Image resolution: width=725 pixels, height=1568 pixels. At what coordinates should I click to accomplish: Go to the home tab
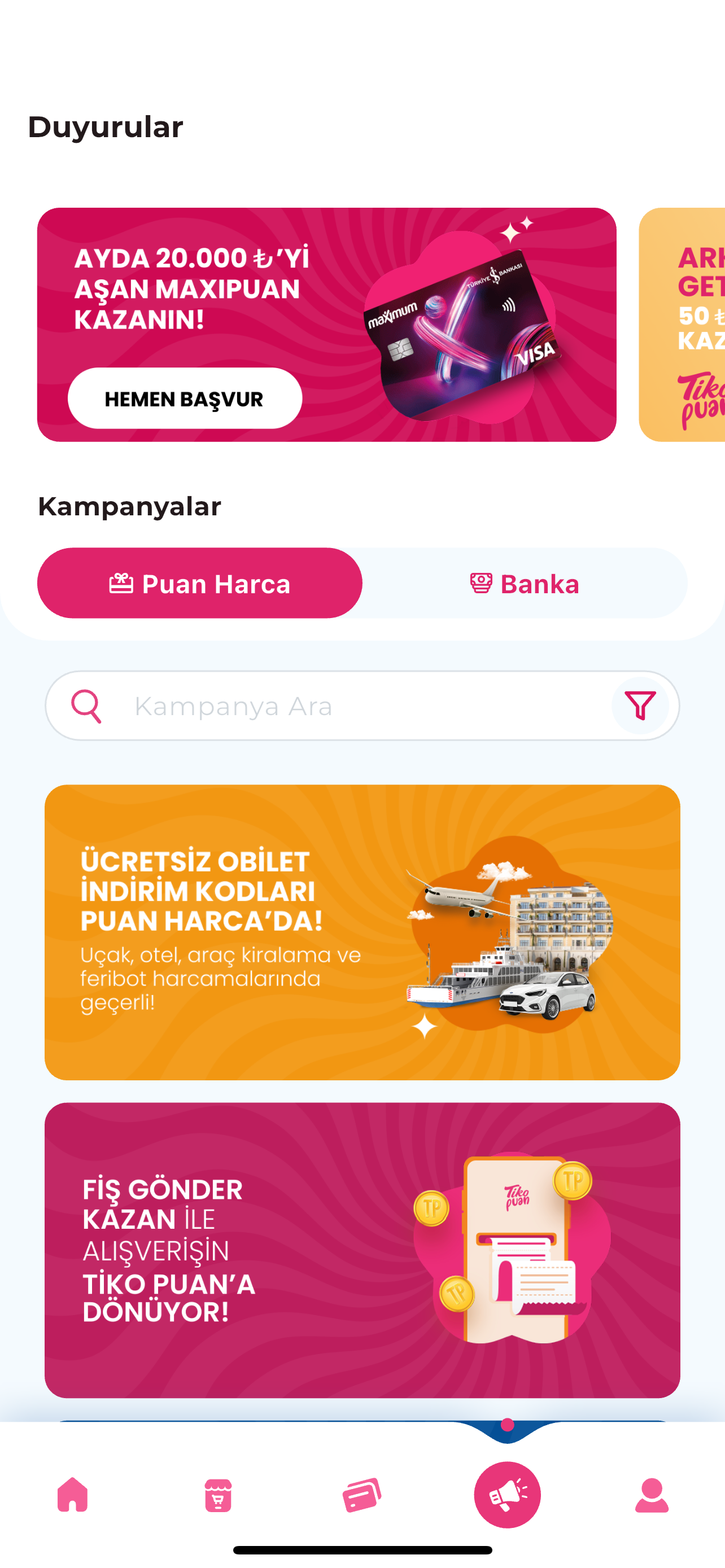tap(72, 1495)
